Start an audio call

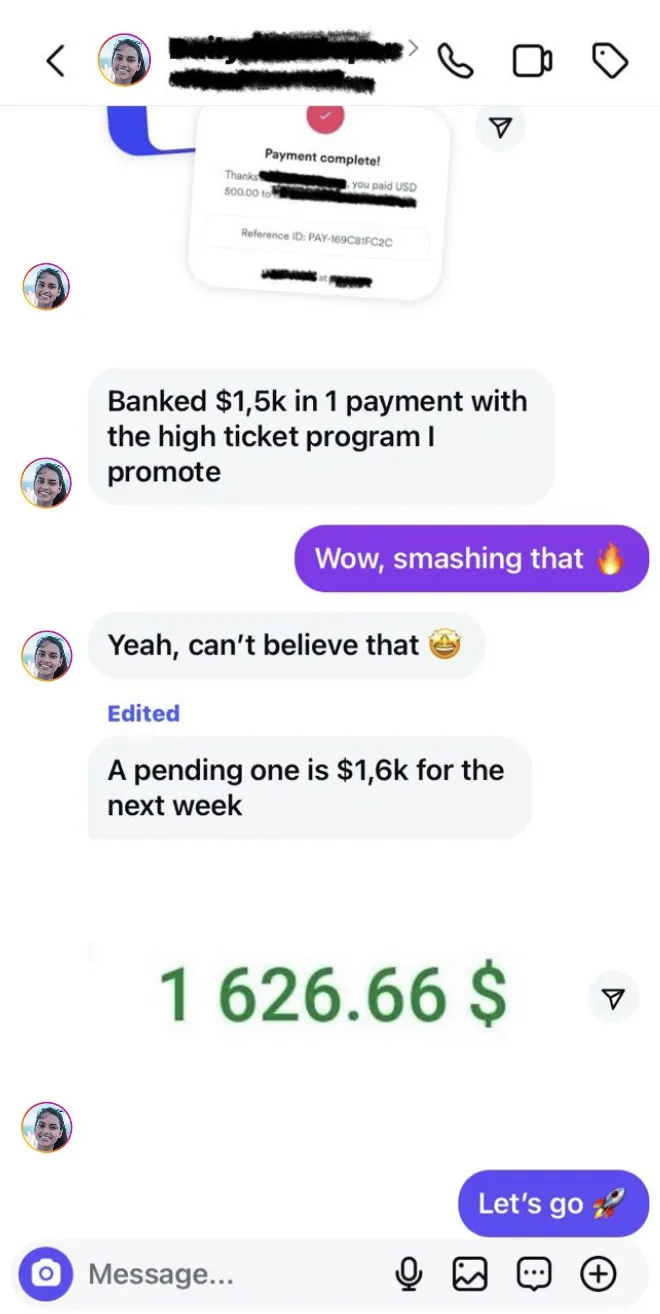(456, 62)
